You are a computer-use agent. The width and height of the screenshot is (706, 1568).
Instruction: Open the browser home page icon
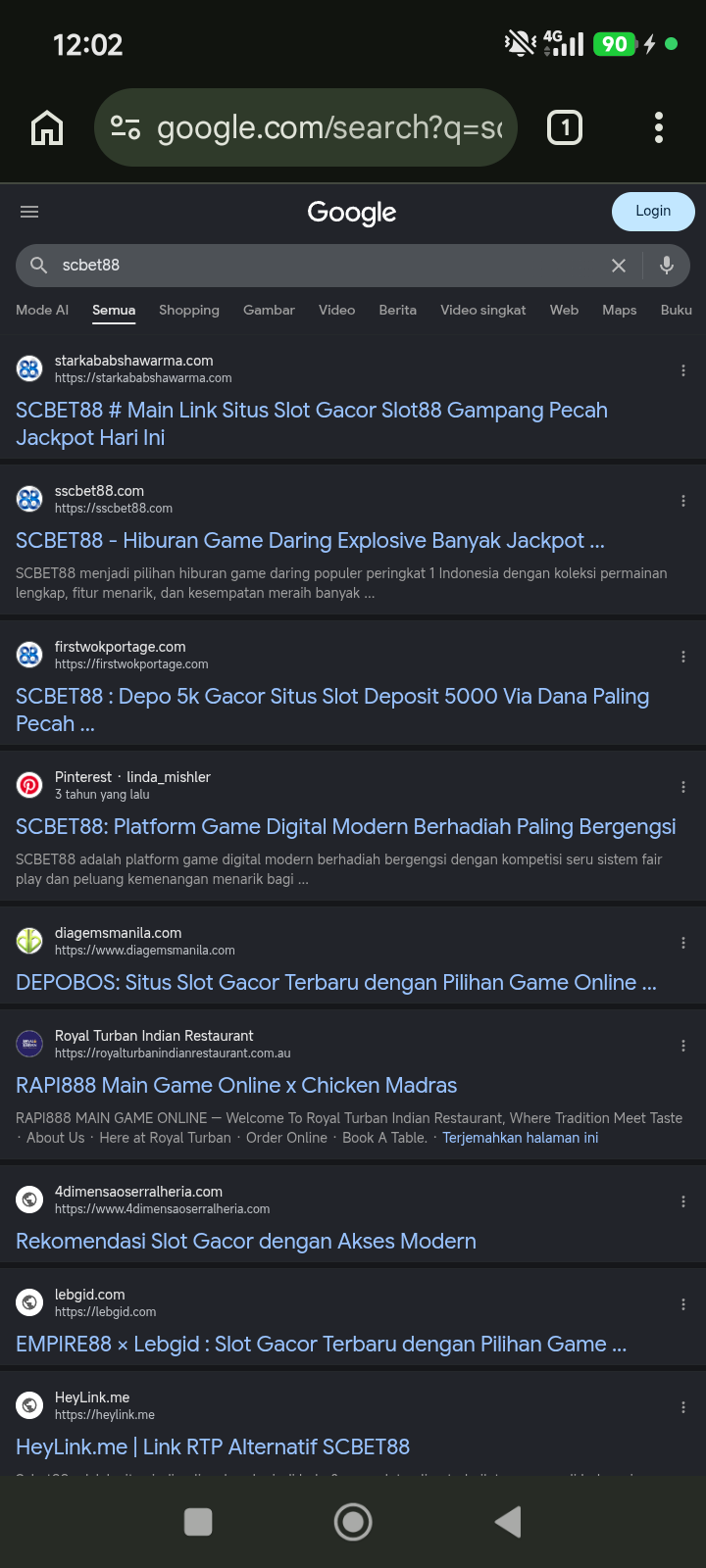coord(47,128)
